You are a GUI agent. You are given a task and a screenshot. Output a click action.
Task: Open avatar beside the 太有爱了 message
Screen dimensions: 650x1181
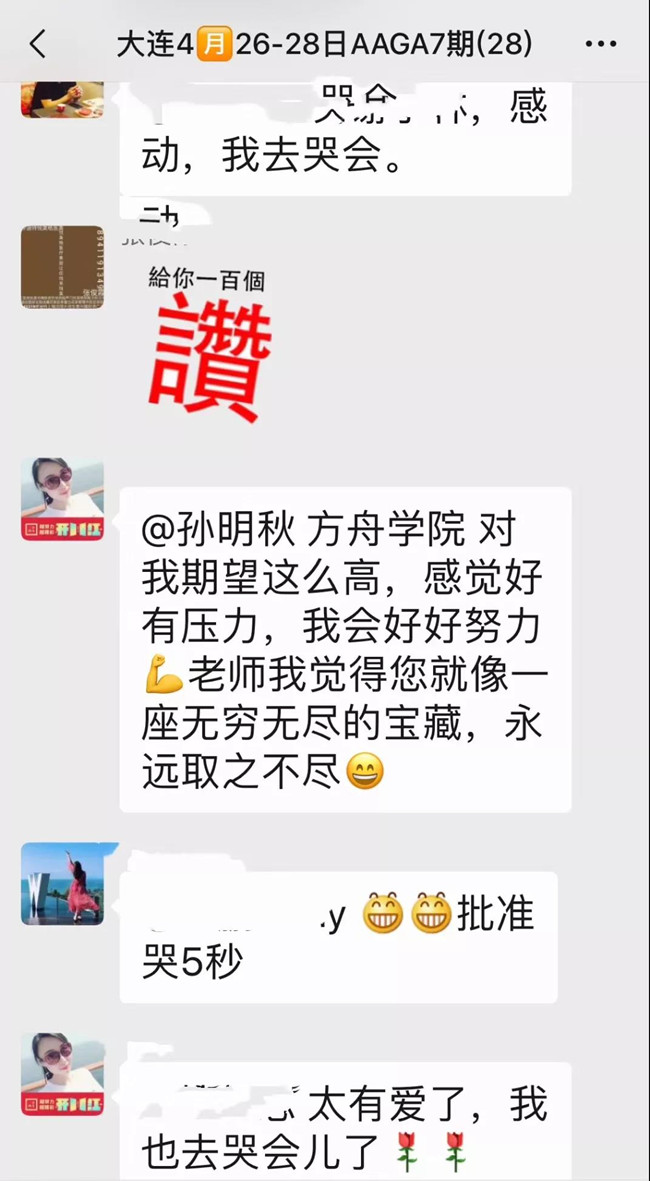tap(62, 1074)
